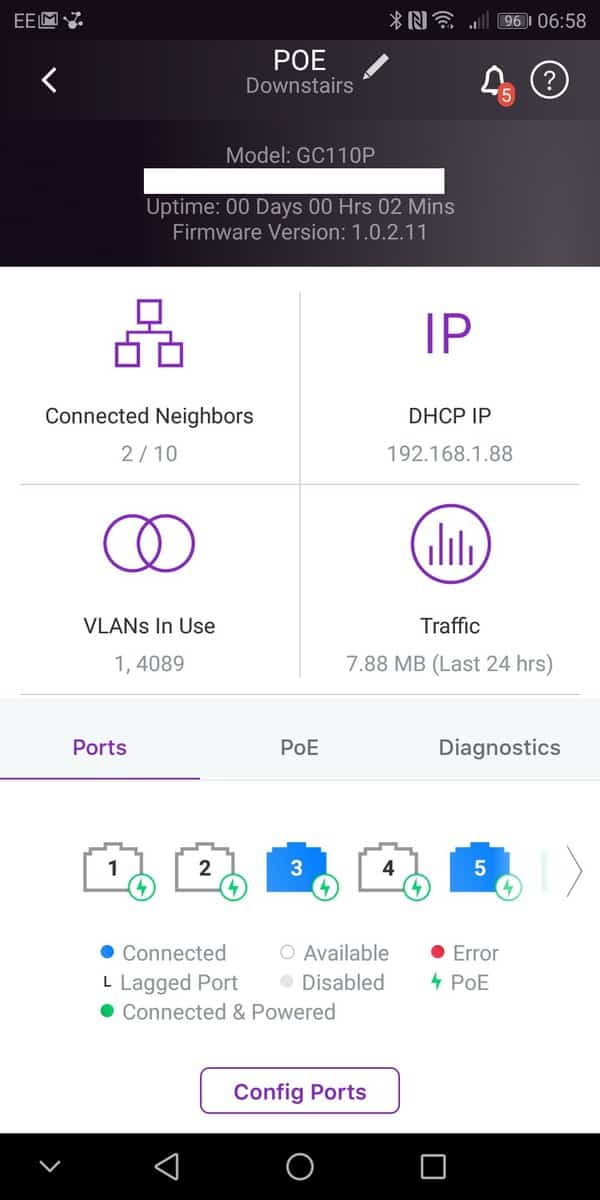
Task: Go back using the header arrow
Action: pyautogui.click(x=49, y=80)
